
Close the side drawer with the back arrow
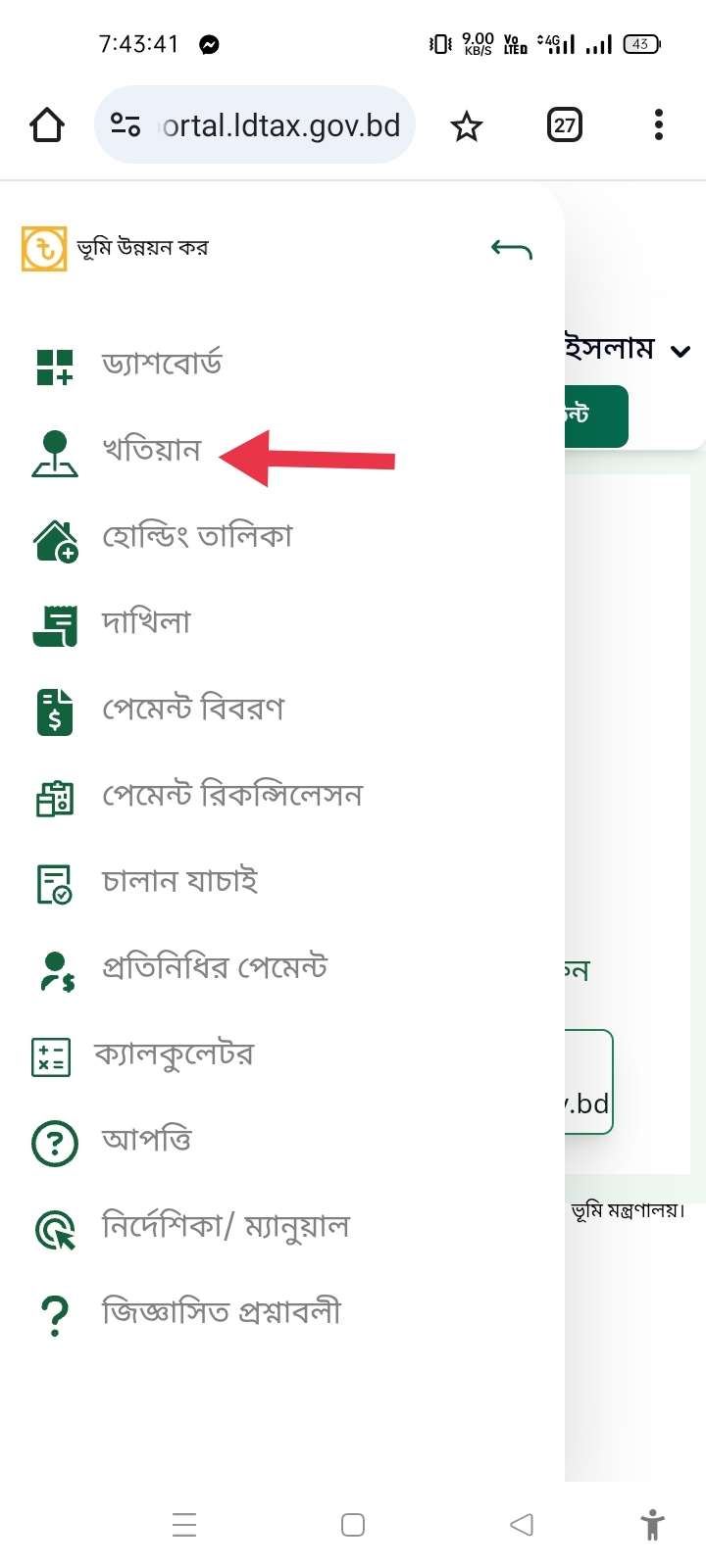[x=512, y=250]
